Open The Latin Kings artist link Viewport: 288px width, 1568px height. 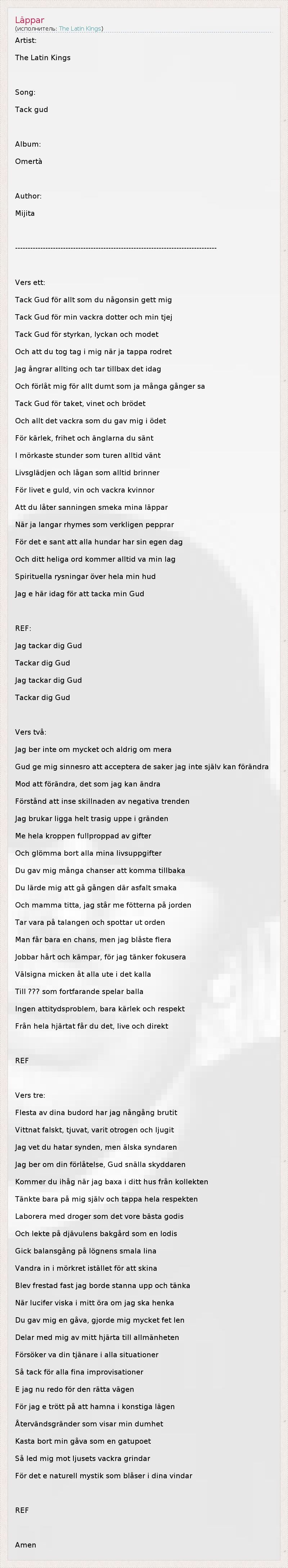pyautogui.click(x=80, y=28)
